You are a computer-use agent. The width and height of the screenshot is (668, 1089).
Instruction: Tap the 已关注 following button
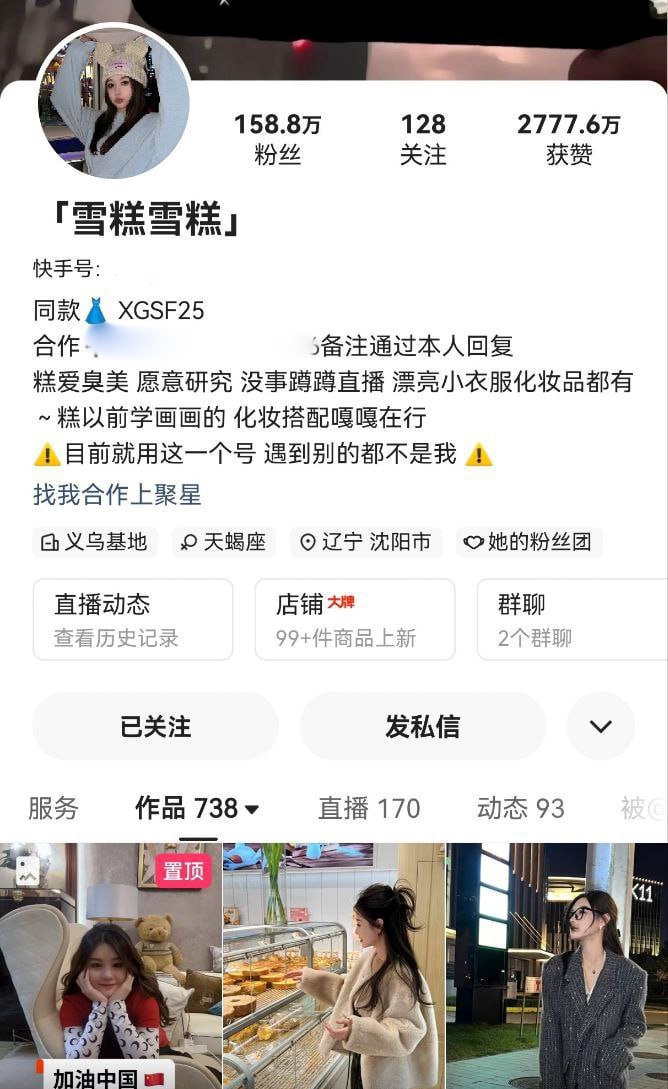coord(155,726)
